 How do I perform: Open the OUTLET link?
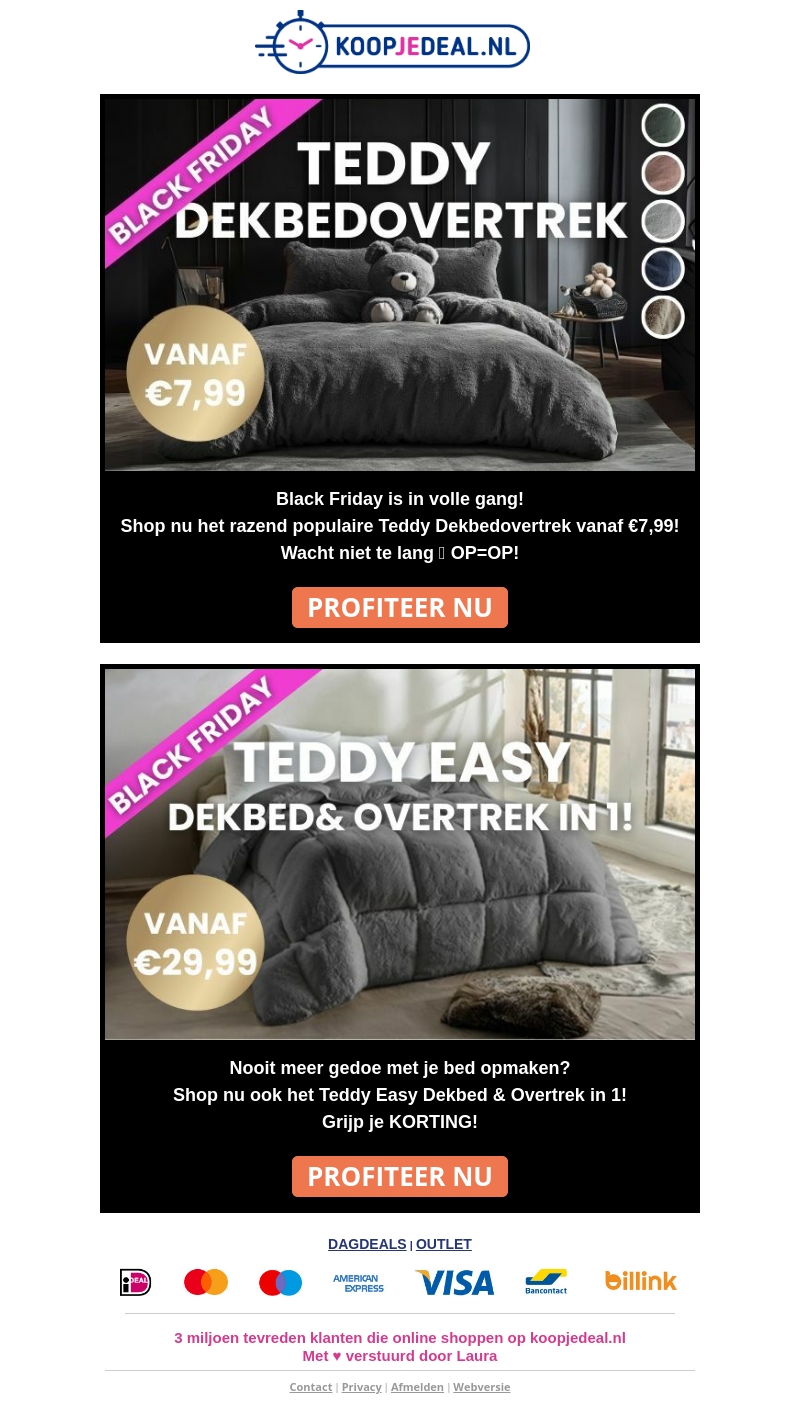tap(444, 1244)
